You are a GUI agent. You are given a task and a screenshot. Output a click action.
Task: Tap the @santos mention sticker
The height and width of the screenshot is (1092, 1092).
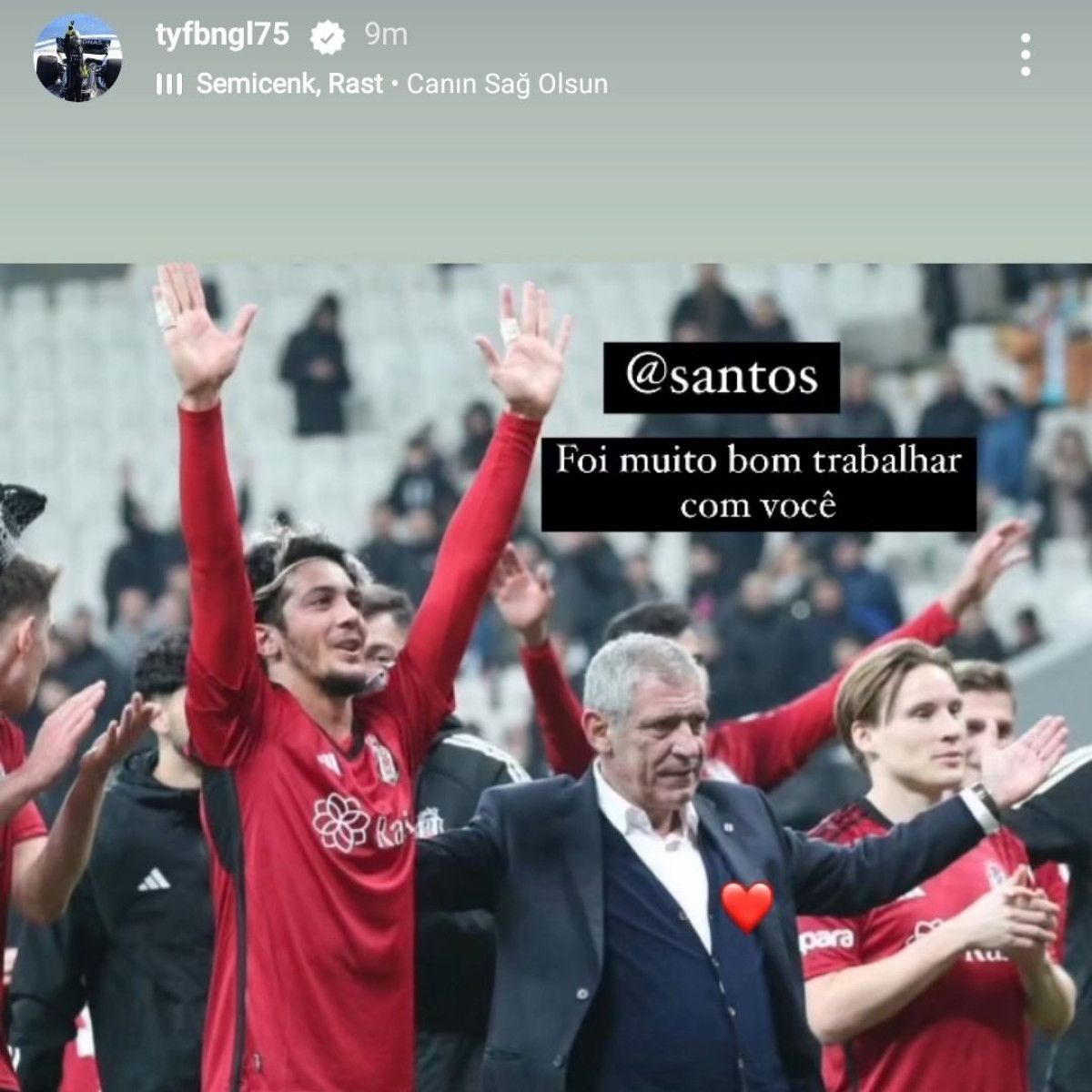(x=722, y=377)
